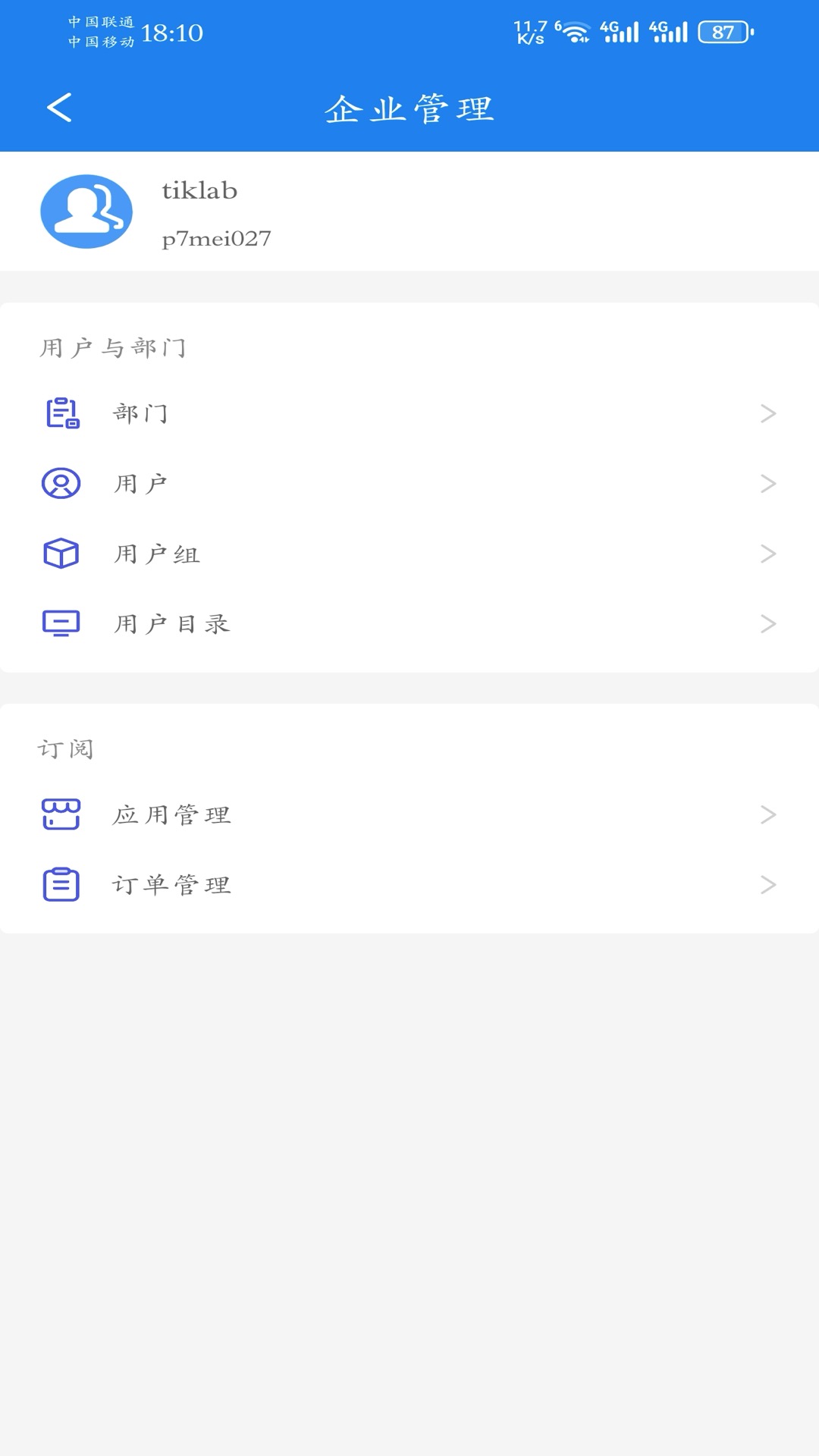Viewport: 819px width, 1456px height.
Task: Open the 部门 (Departments) row
Action: pyautogui.click(x=409, y=413)
